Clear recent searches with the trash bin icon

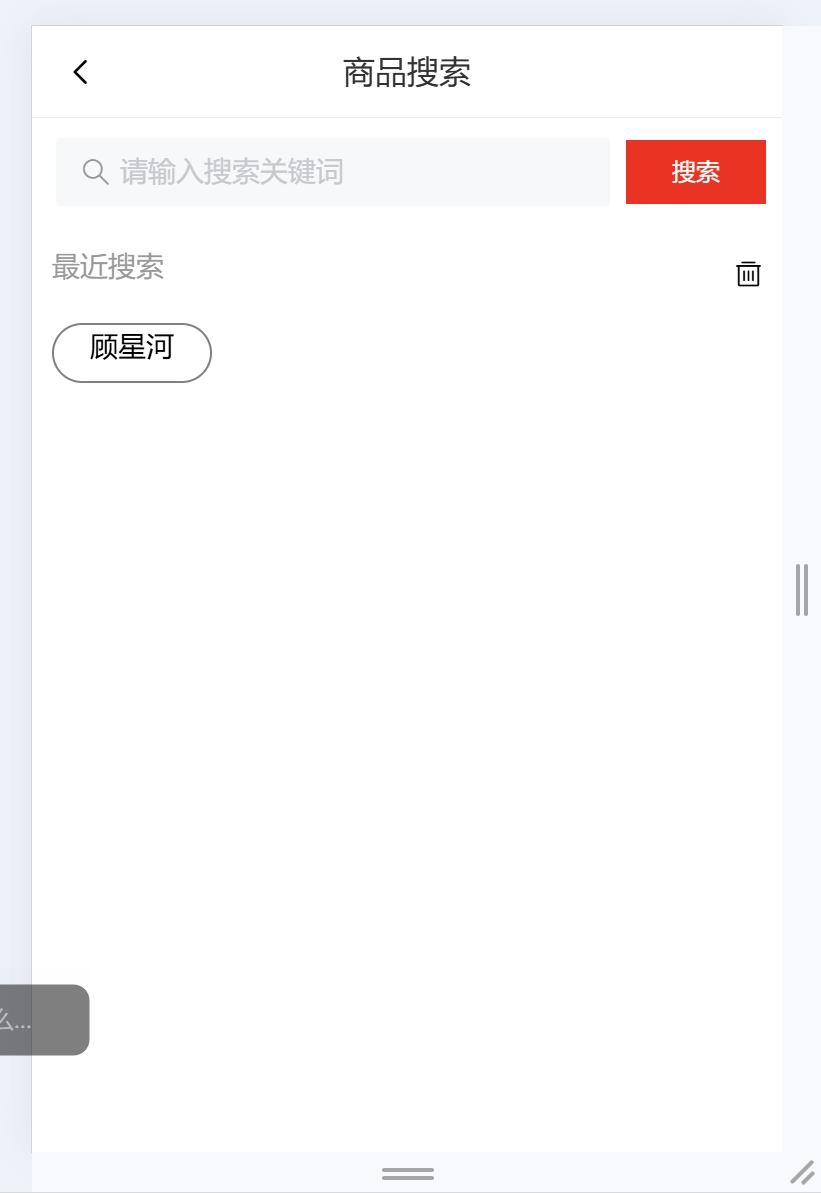pos(748,274)
